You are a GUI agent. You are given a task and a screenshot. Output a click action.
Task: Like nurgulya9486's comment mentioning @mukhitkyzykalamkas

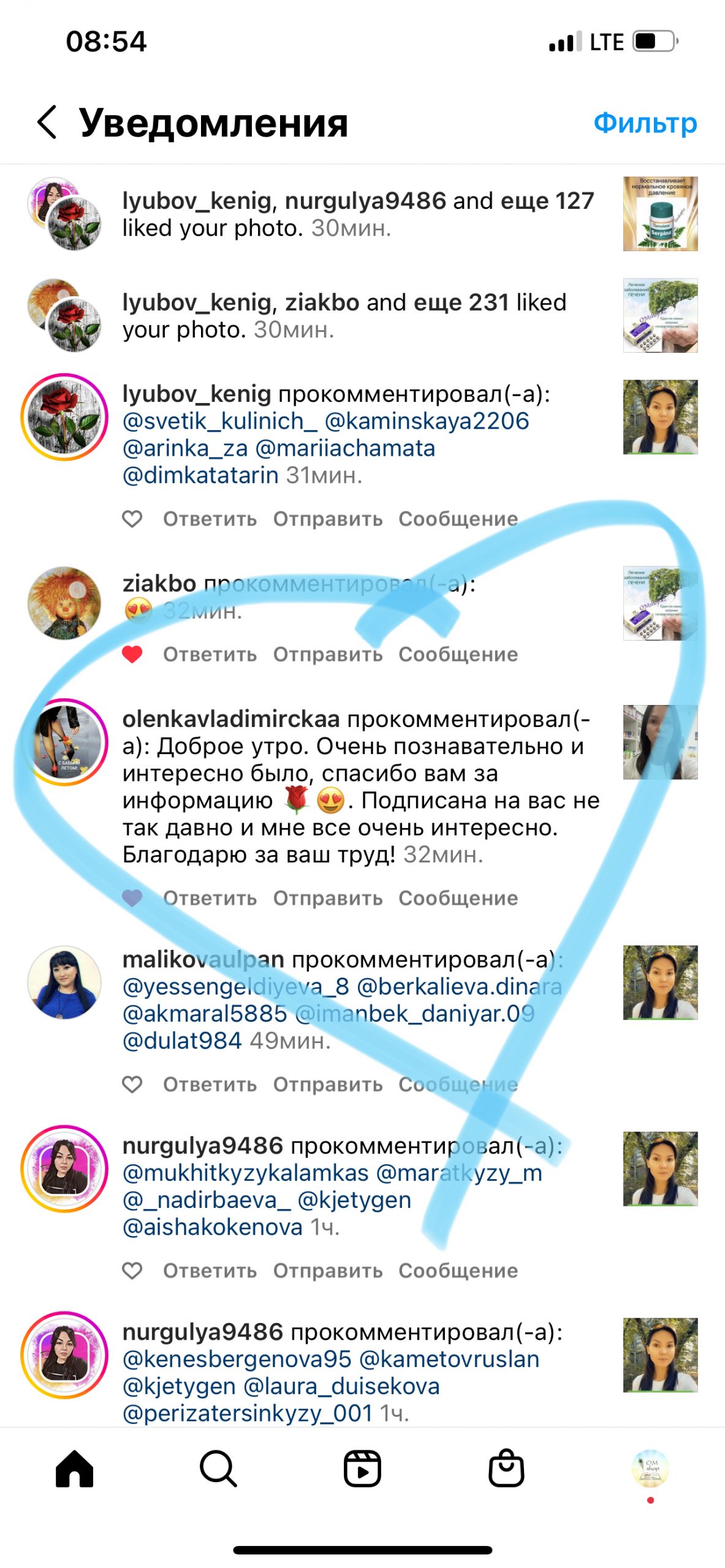click(x=132, y=1270)
